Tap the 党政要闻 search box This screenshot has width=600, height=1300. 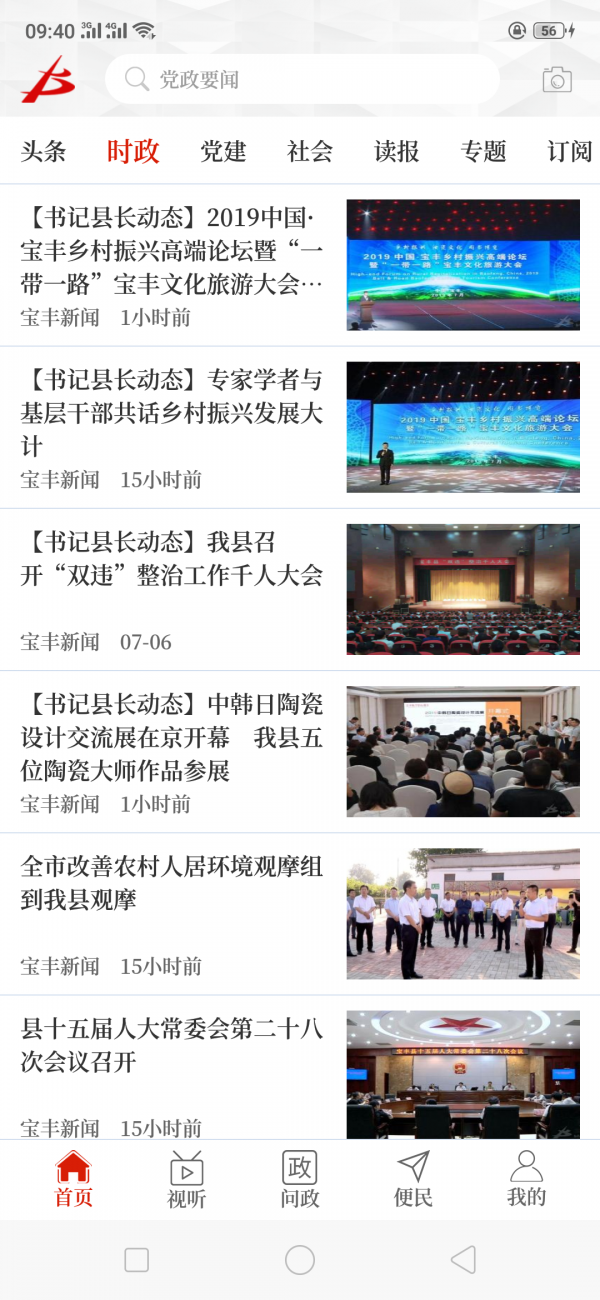pyautogui.click(x=300, y=80)
